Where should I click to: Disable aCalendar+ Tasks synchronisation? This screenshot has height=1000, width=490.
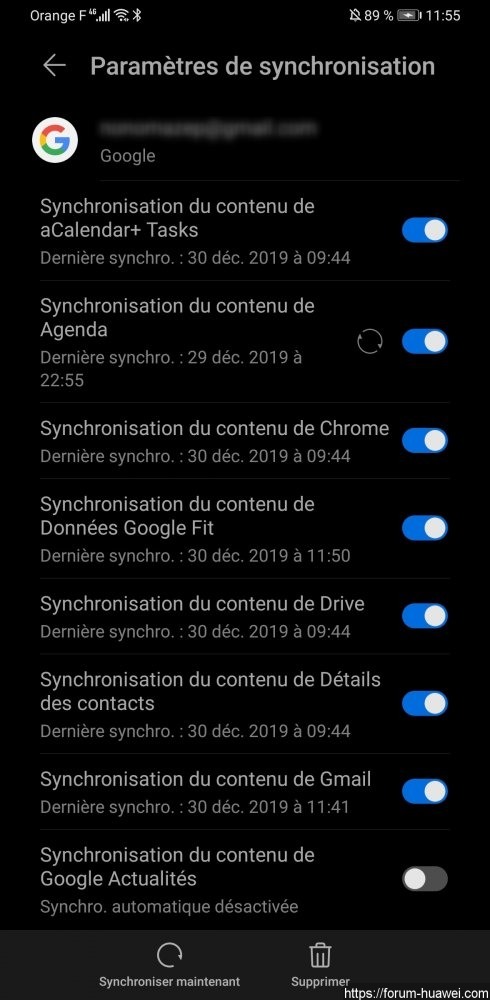(x=424, y=230)
